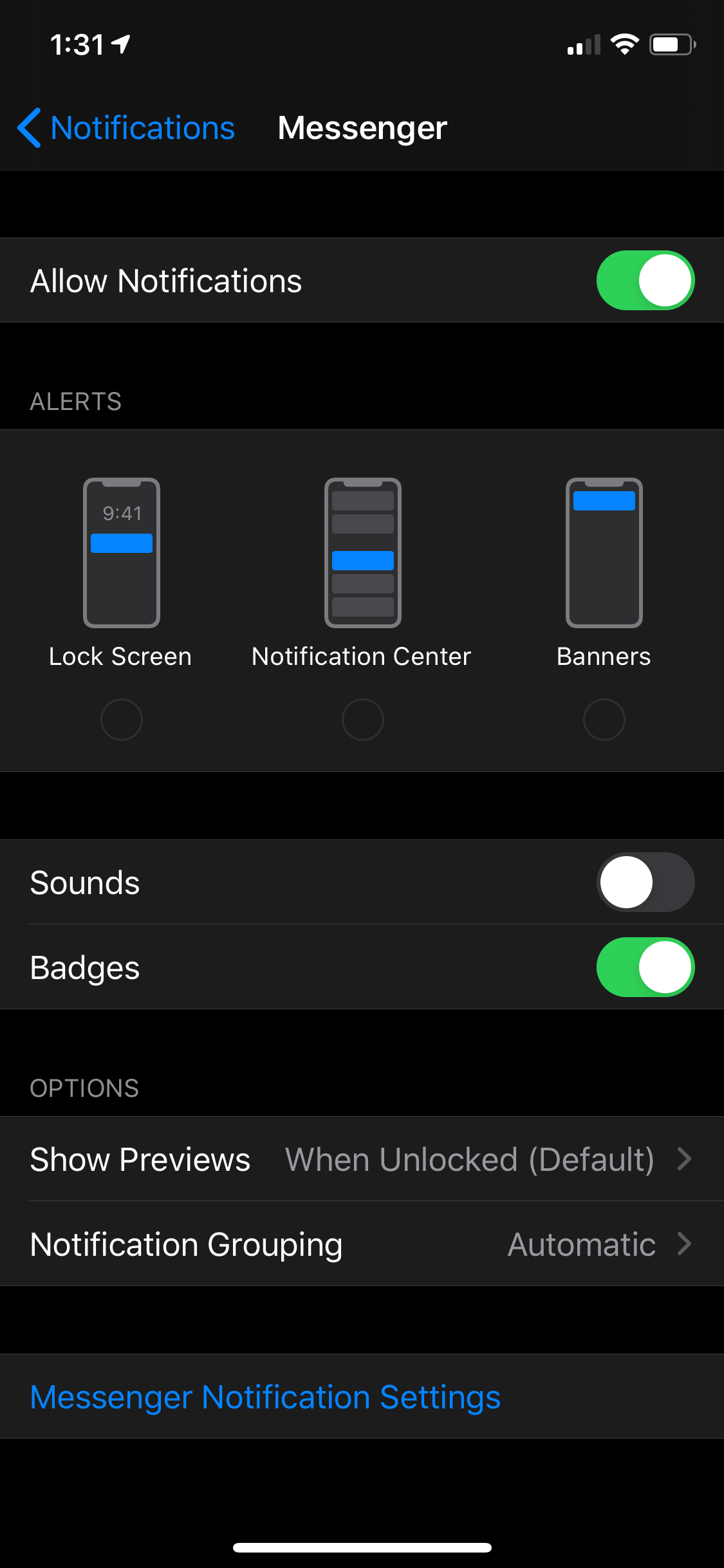Image resolution: width=724 pixels, height=1568 pixels.
Task: Check the circle under Notification Center
Action: [362, 719]
